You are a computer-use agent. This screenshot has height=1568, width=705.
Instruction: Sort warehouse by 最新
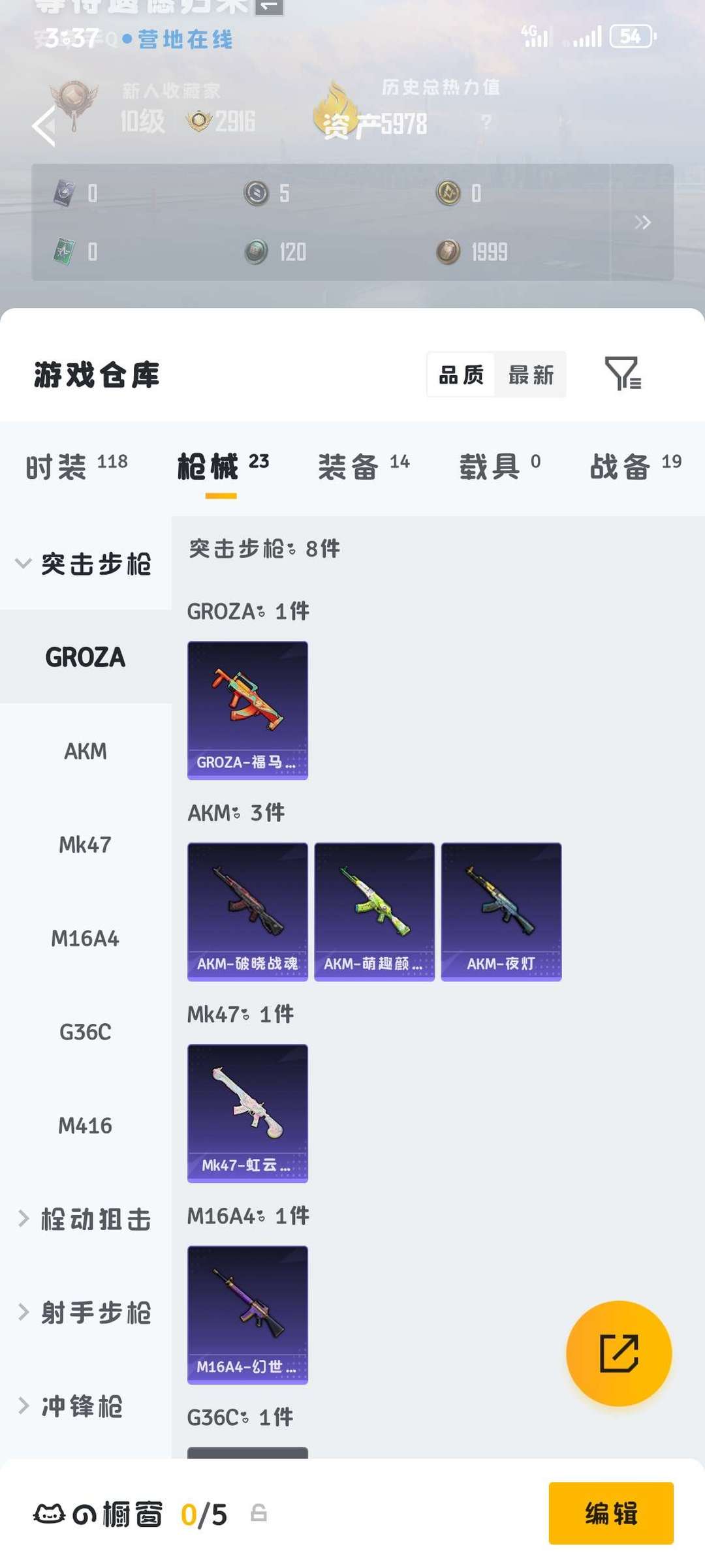coord(531,375)
